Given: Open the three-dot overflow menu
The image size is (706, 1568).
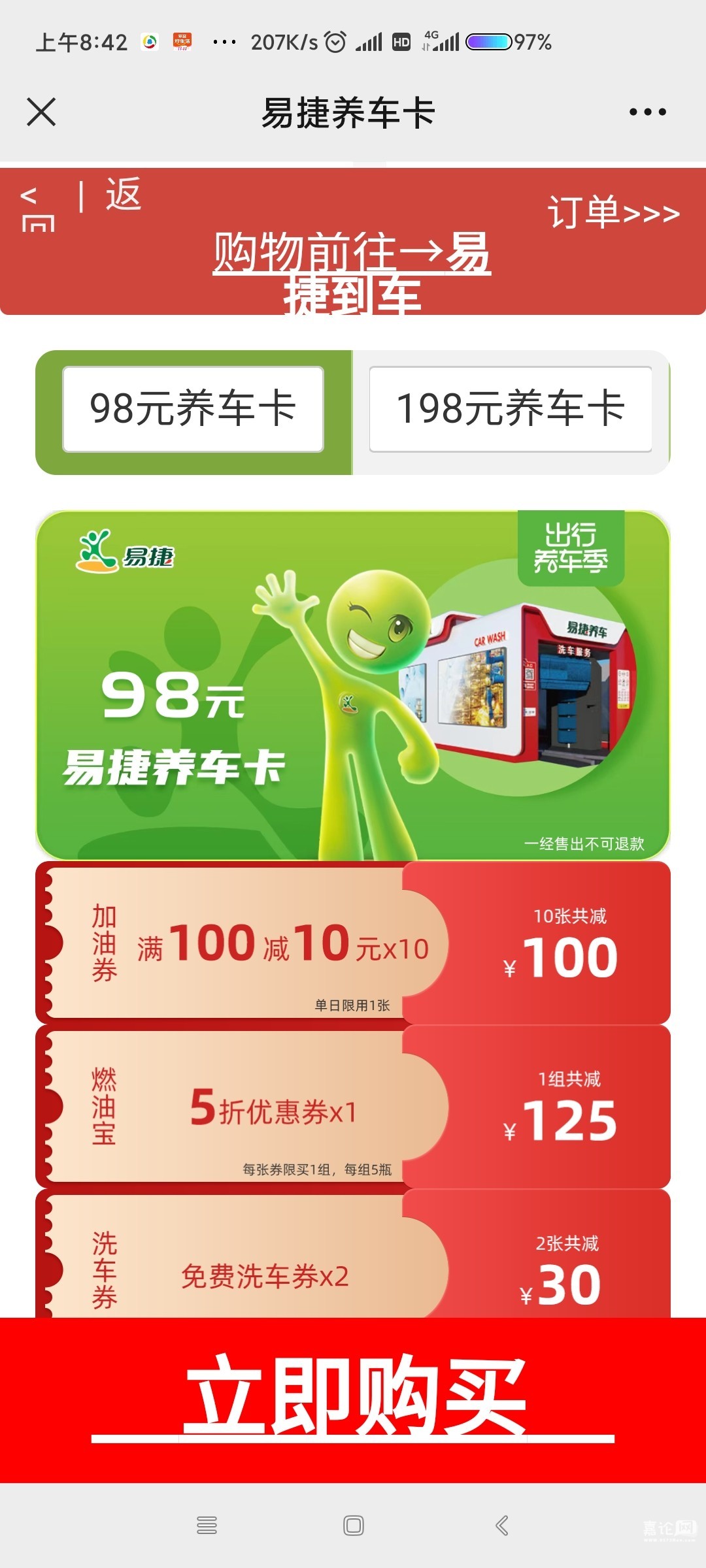Looking at the screenshot, I should tap(647, 112).
